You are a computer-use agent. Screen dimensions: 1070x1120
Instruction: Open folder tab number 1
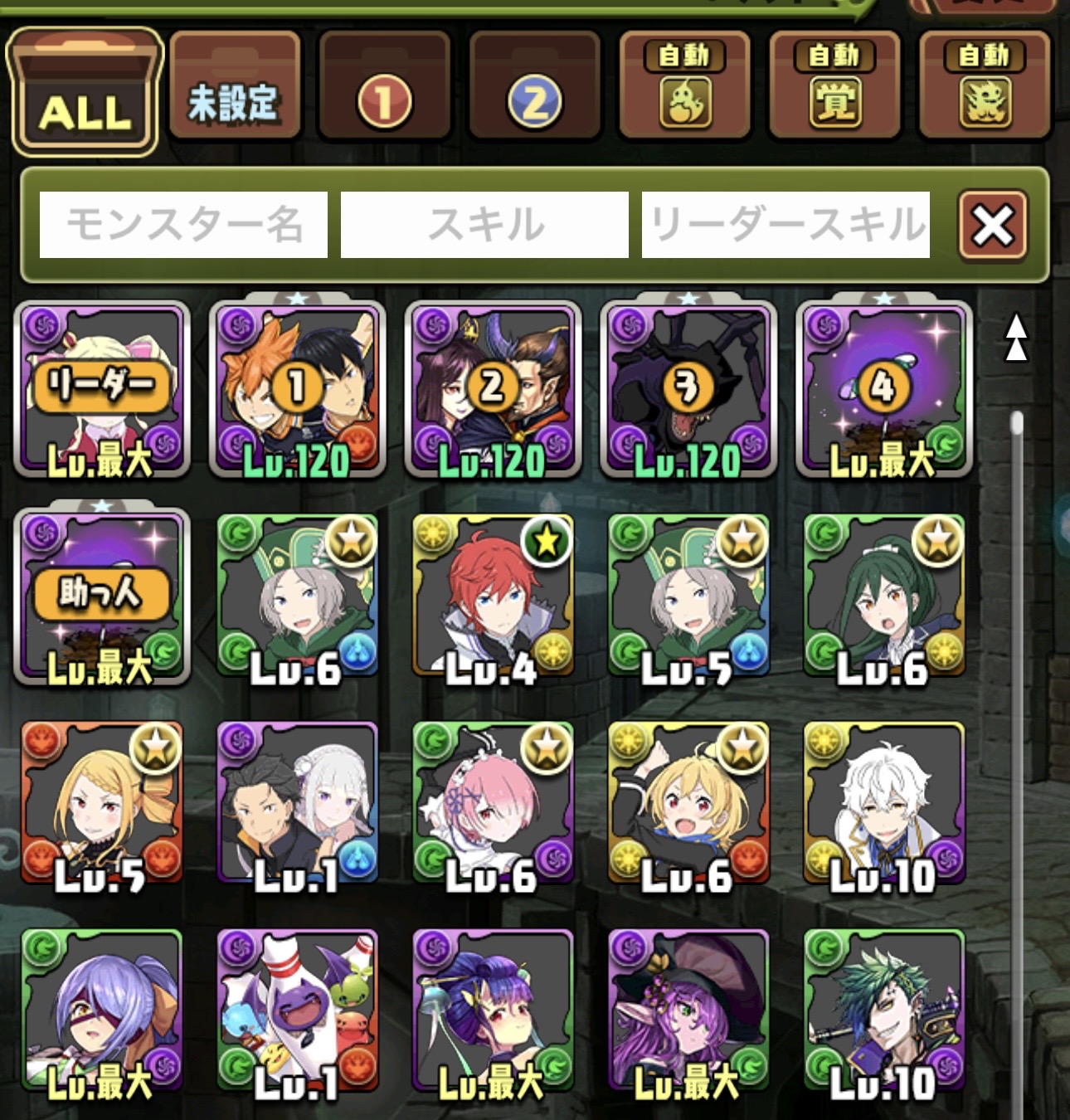(384, 88)
